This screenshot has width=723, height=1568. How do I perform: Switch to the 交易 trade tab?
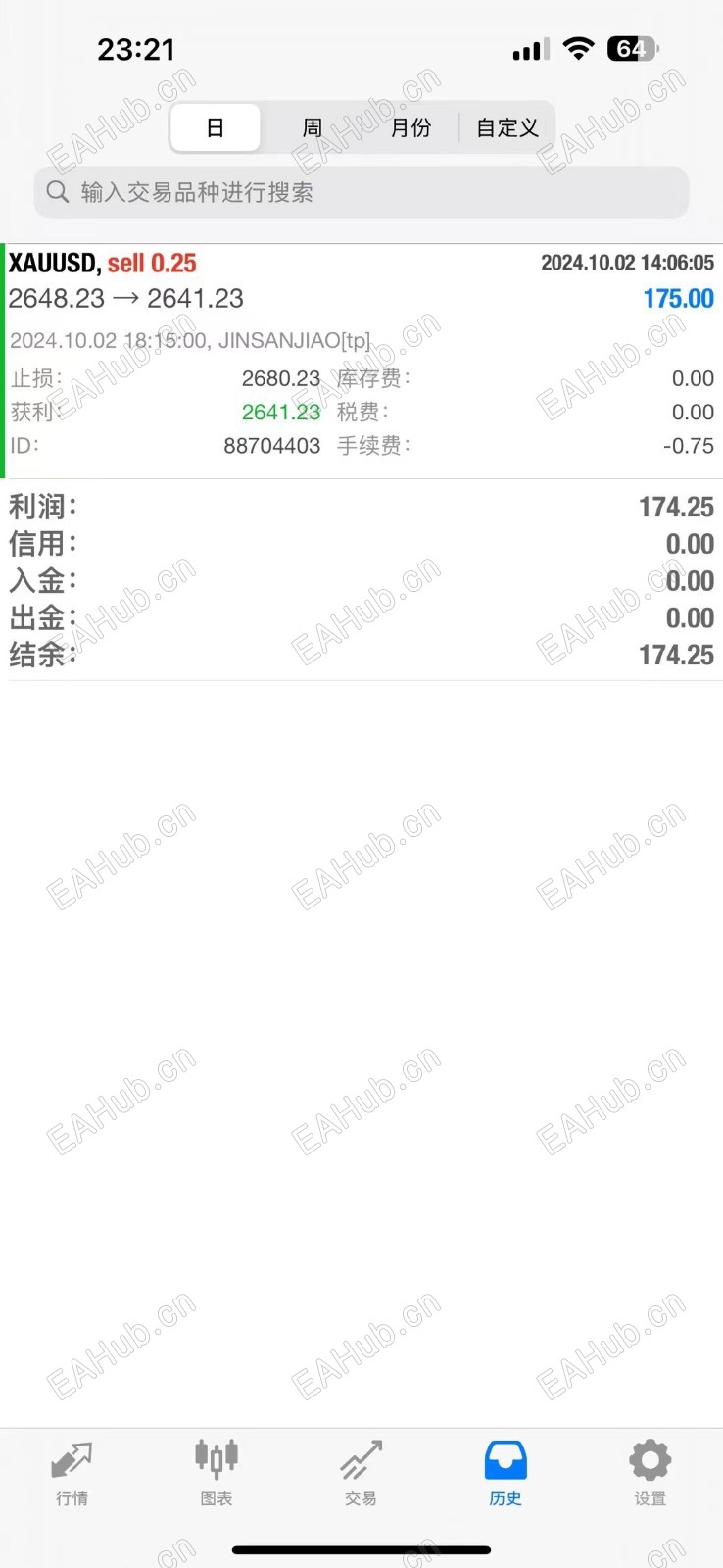pos(361,1472)
